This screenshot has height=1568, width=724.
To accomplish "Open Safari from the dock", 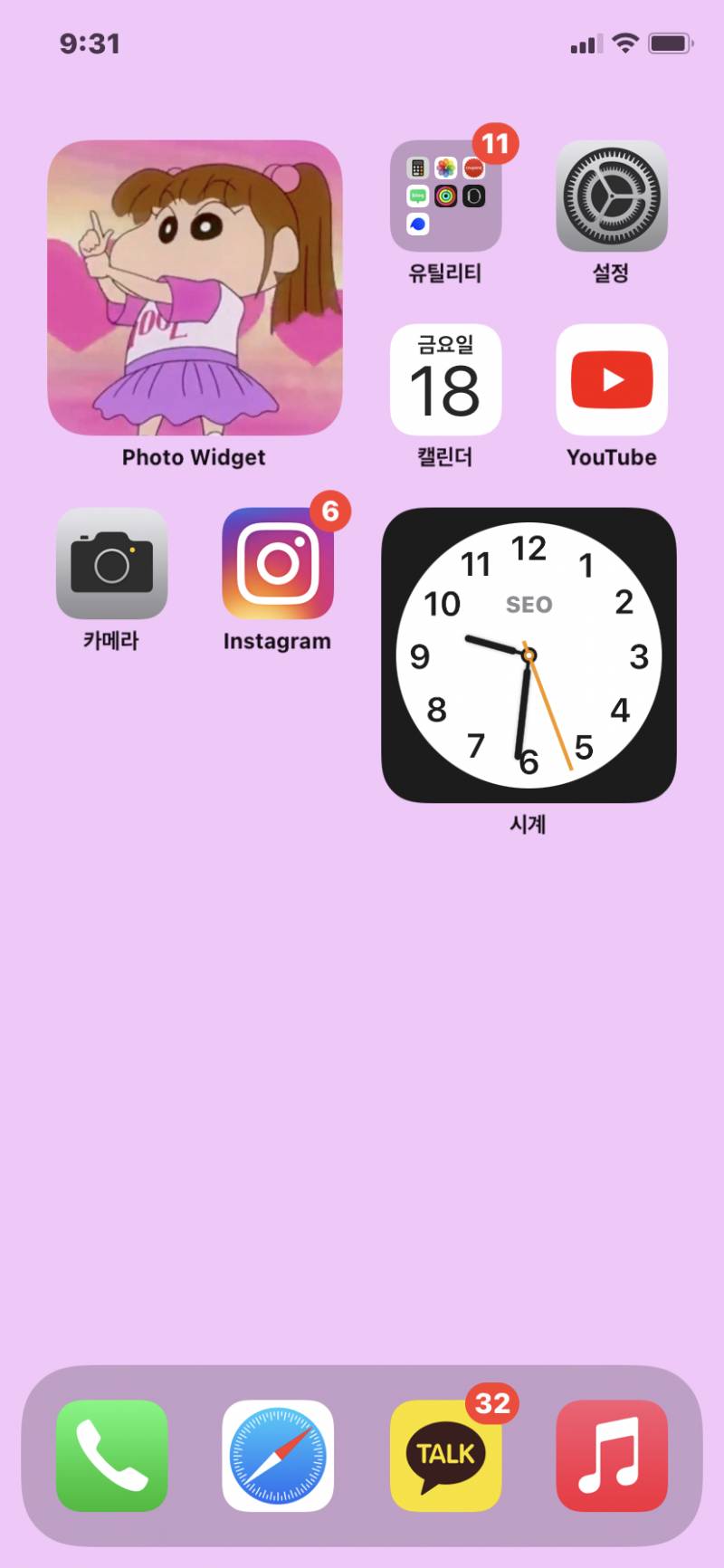I will click(277, 1456).
